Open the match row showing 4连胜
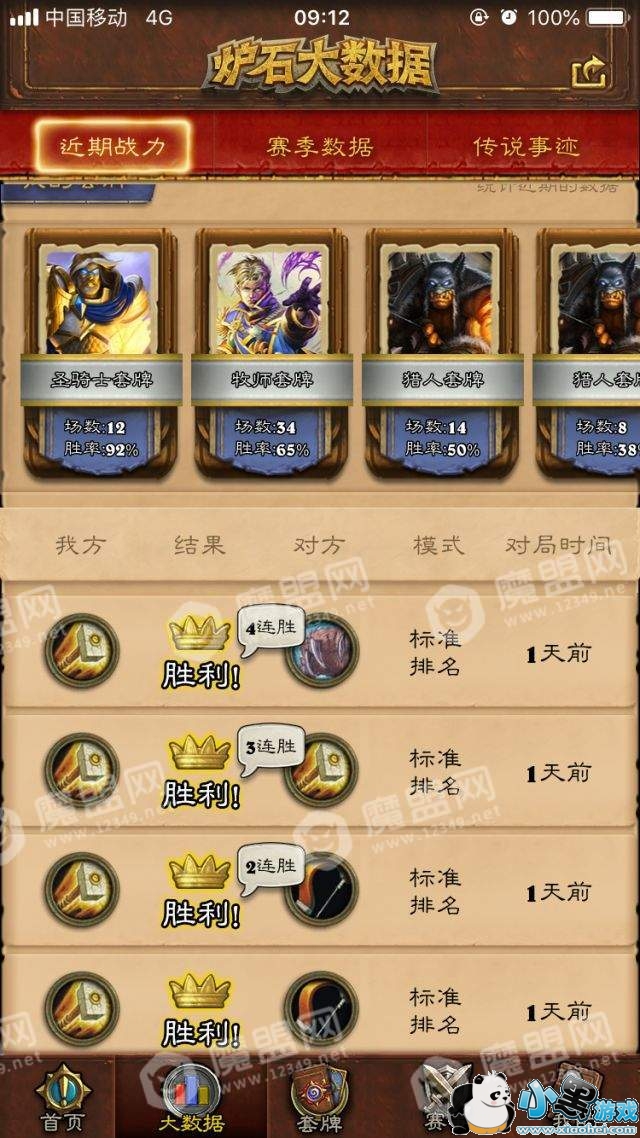 pos(320,652)
